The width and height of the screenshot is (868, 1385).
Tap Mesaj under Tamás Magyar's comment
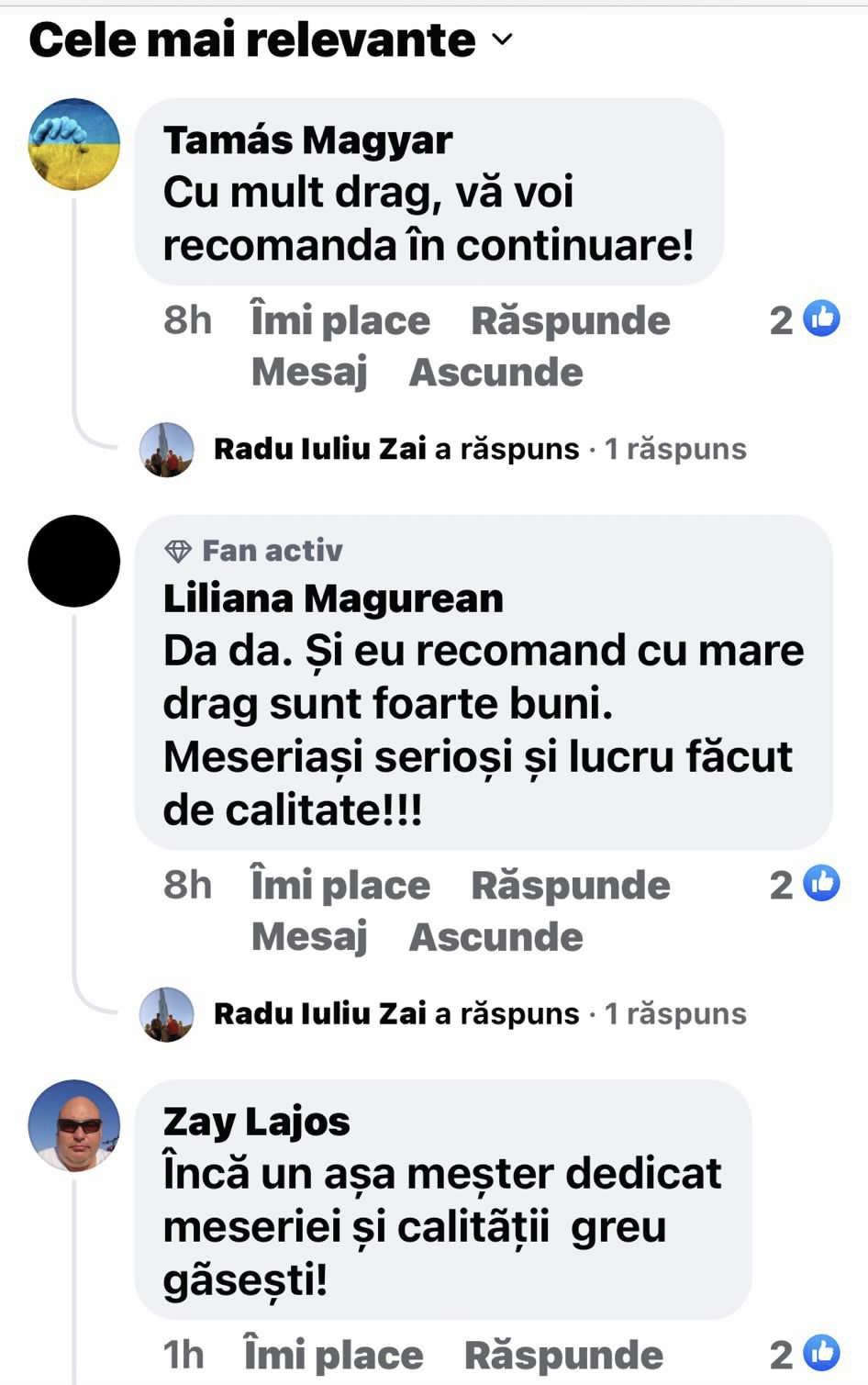pyautogui.click(x=309, y=373)
